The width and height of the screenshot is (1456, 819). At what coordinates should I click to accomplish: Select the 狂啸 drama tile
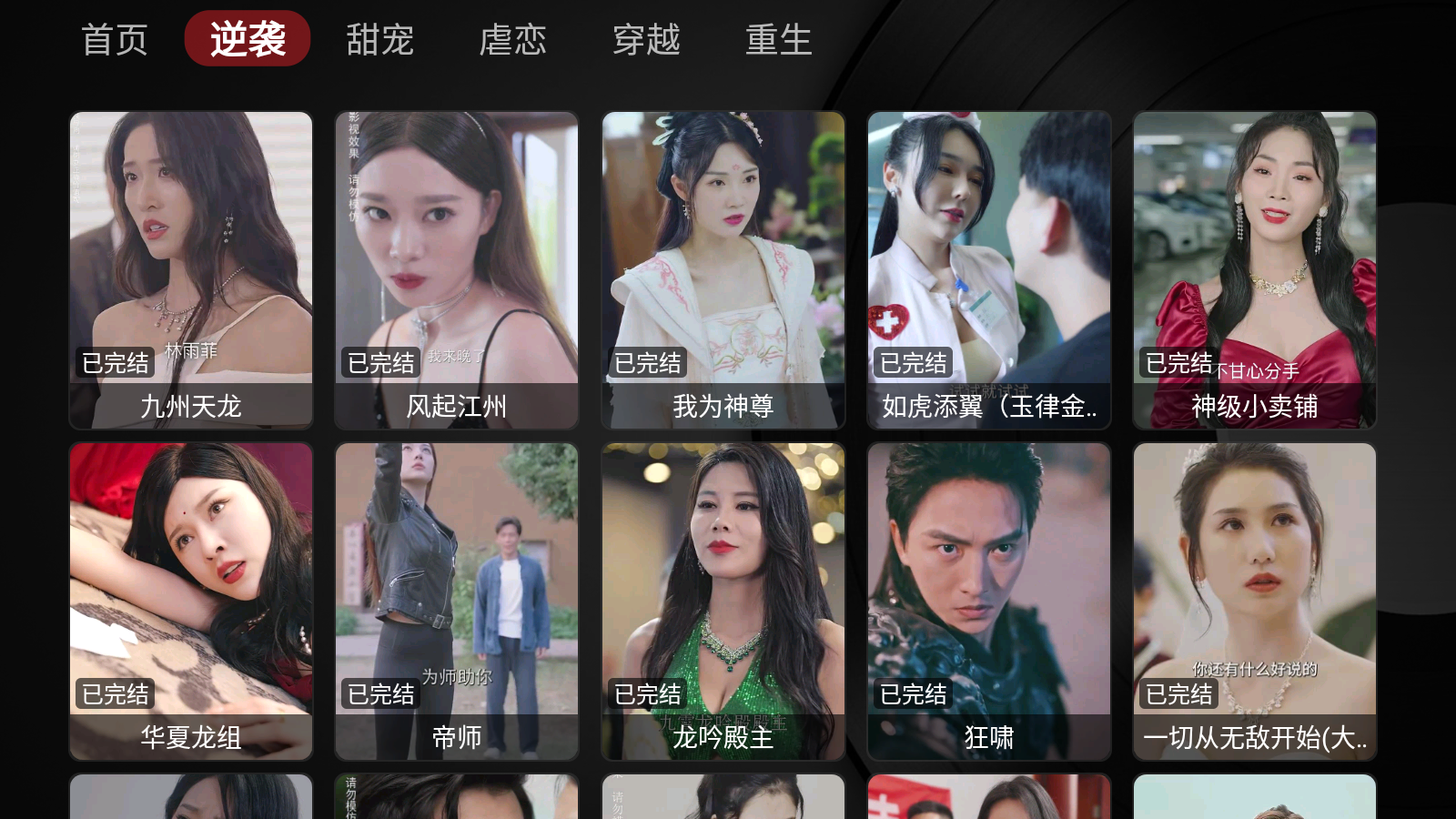(x=989, y=601)
